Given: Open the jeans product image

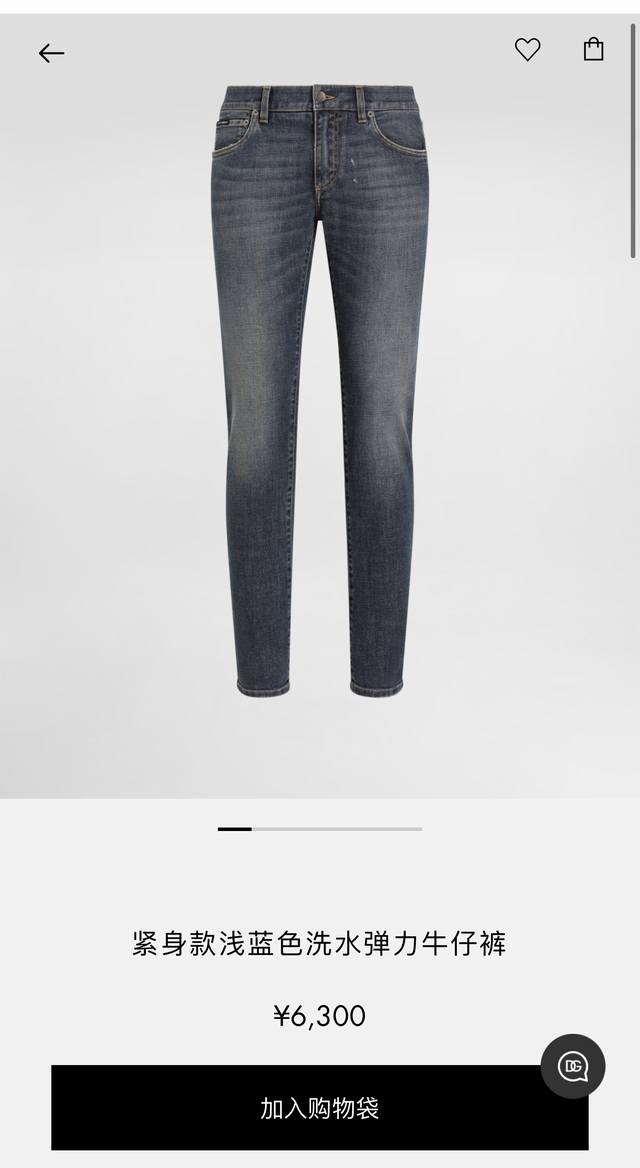Looking at the screenshot, I should pyautogui.click(x=320, y=390).
